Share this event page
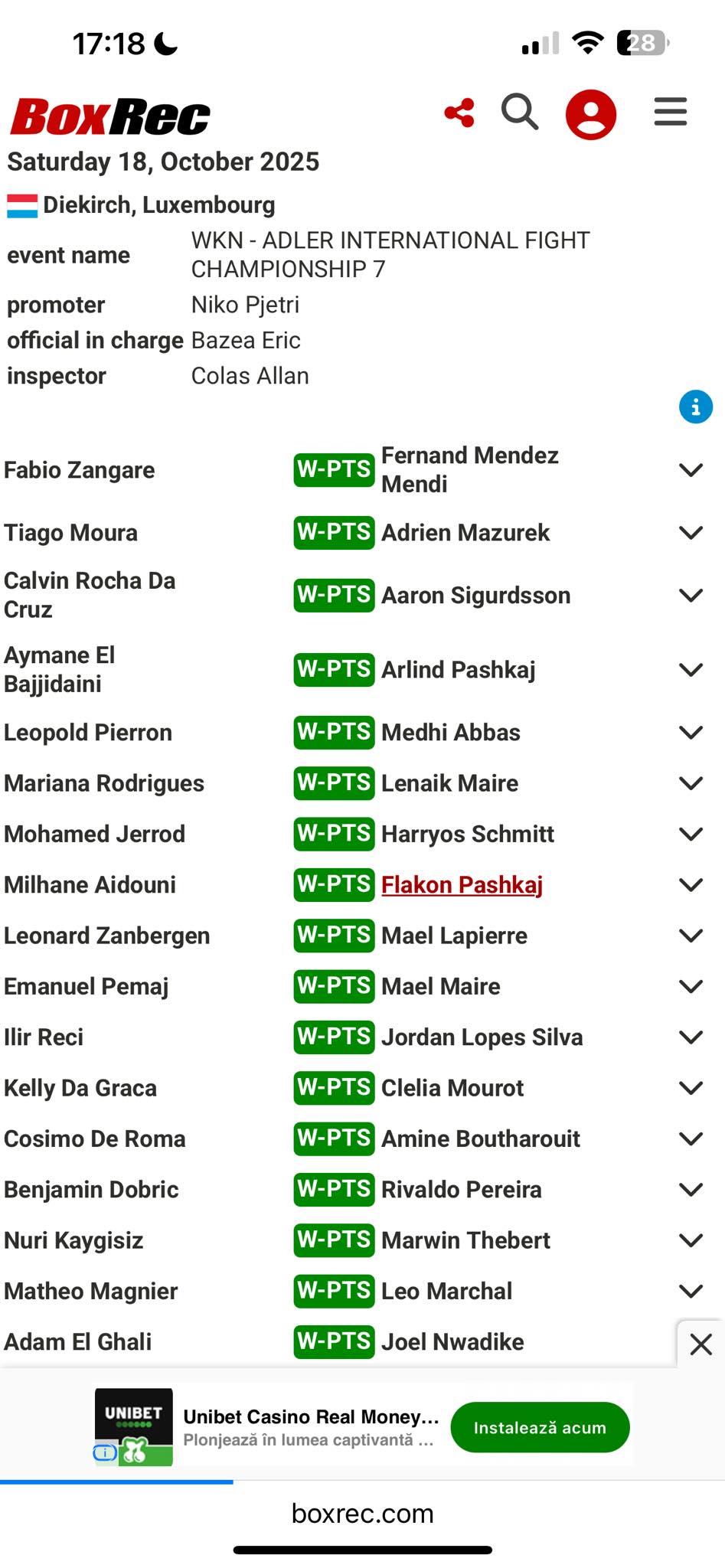 pos(459,113)
